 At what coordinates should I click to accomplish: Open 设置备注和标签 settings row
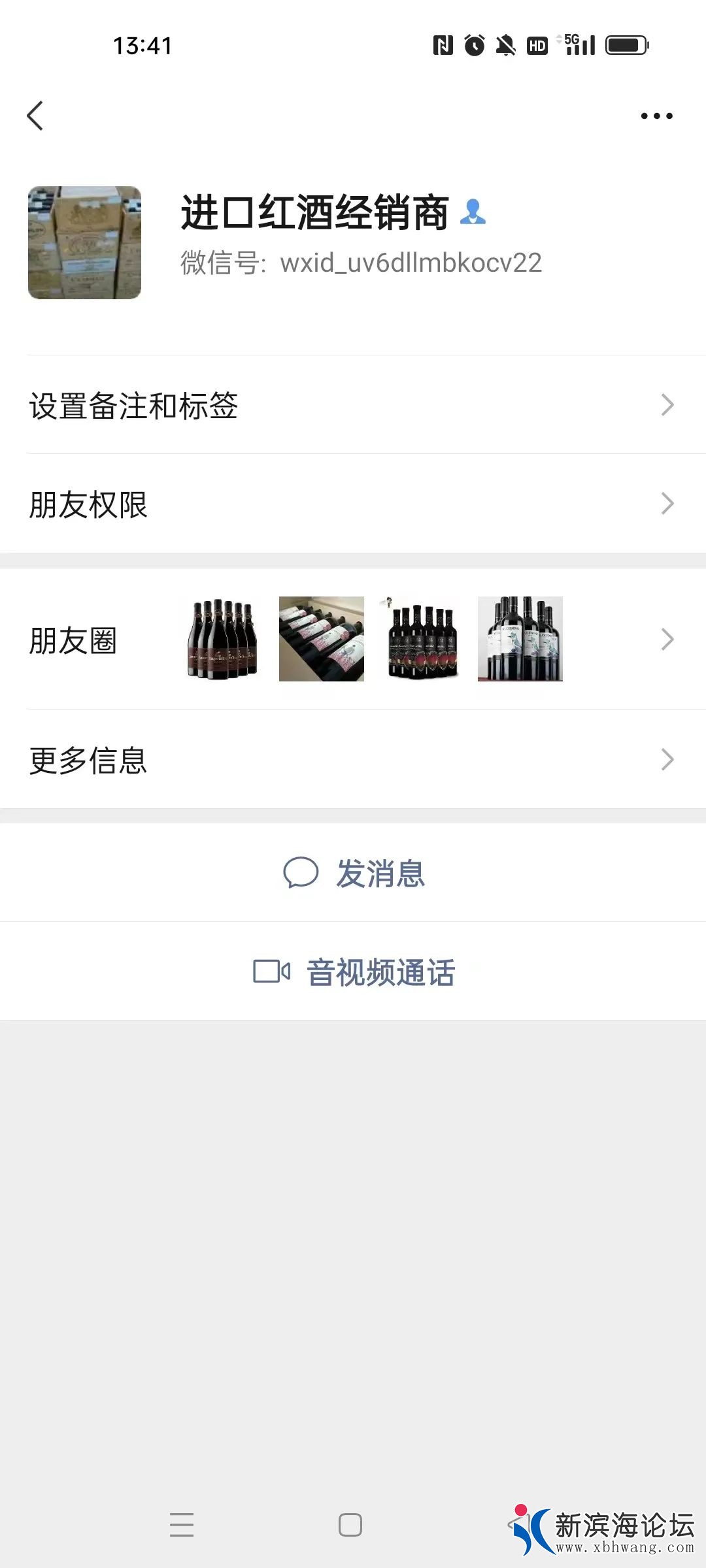click(353, 405)
